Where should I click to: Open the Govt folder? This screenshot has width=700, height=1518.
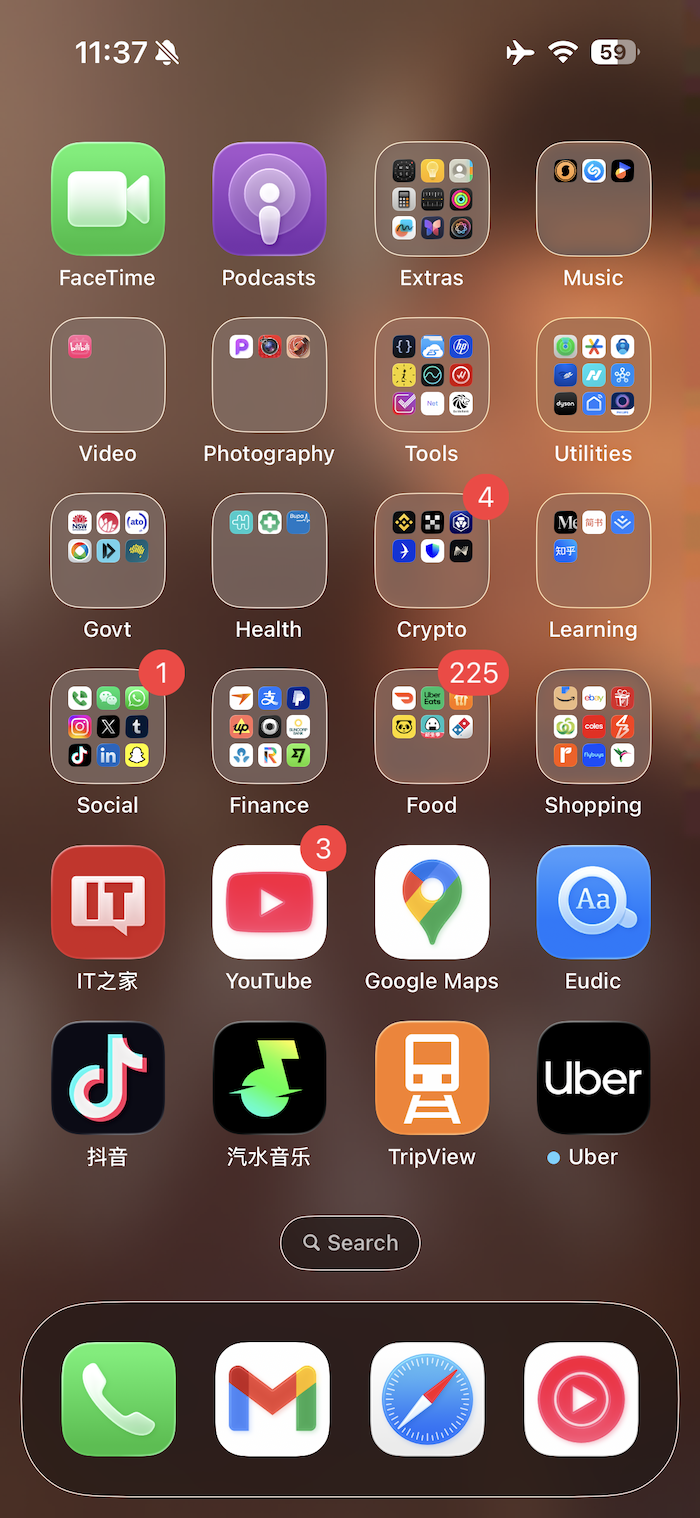pos(108,551)
